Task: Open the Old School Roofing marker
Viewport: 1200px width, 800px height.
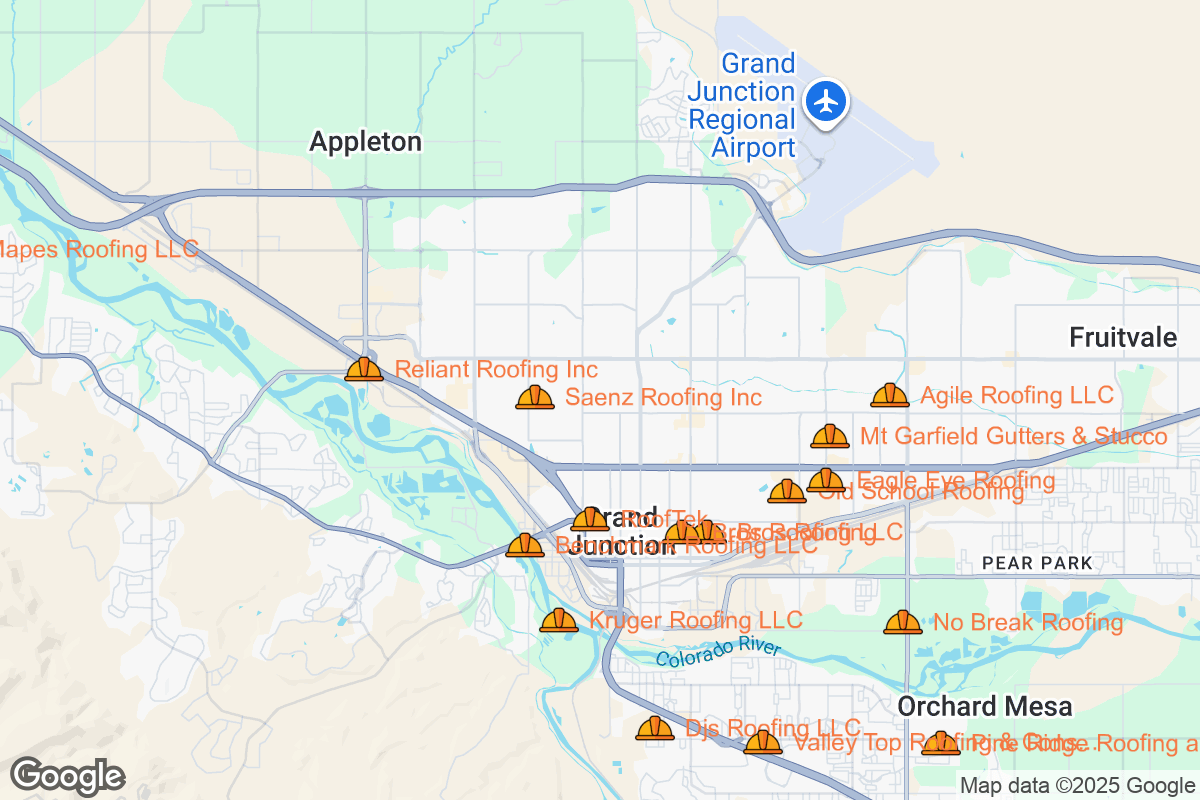Action: pos(787,492)
